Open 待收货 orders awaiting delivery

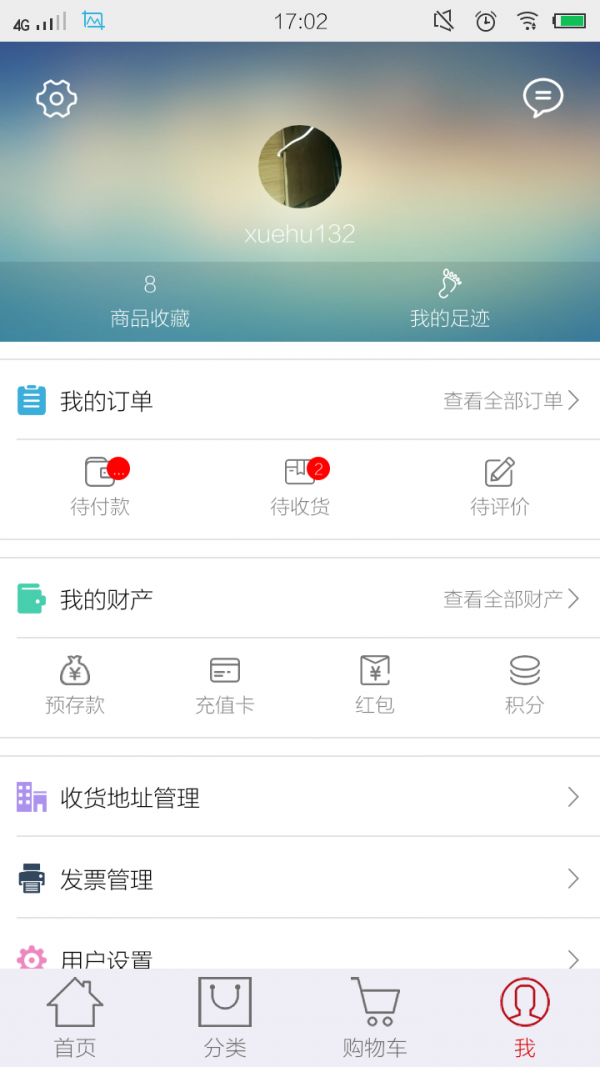point(300,487)
